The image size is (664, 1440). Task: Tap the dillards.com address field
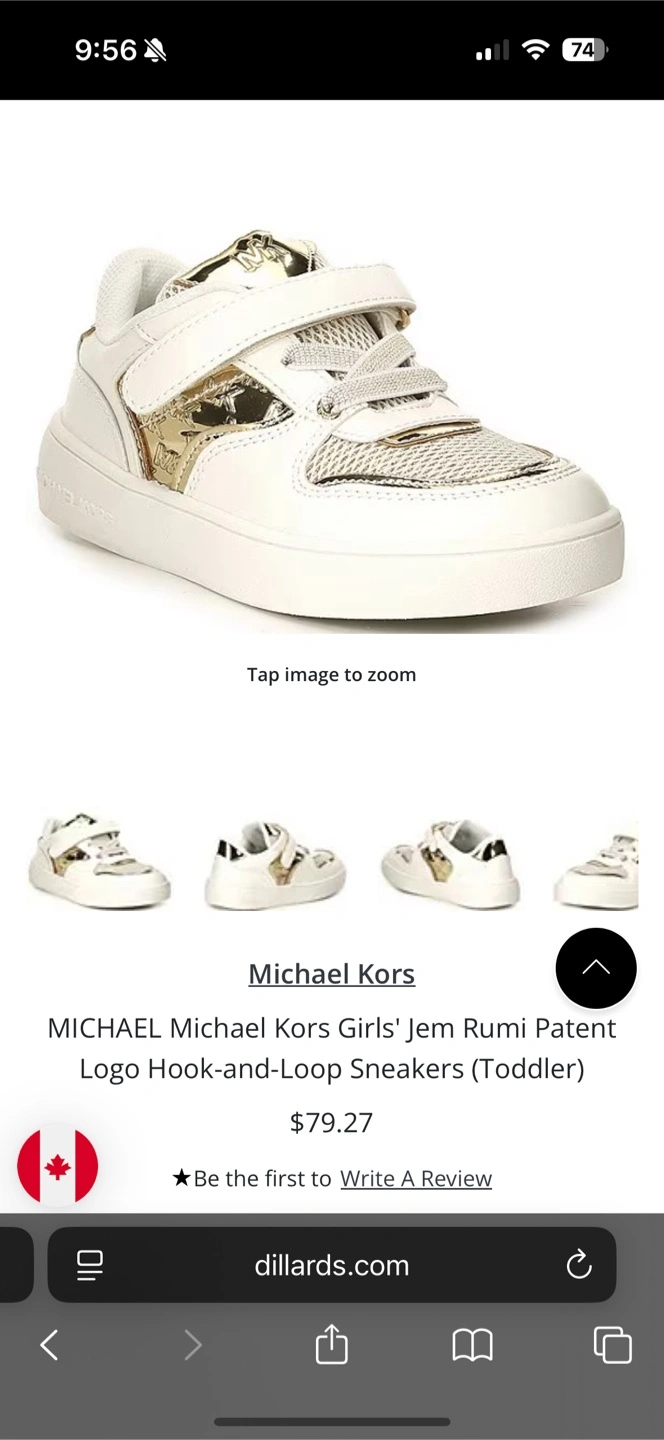click(332, 1265)
